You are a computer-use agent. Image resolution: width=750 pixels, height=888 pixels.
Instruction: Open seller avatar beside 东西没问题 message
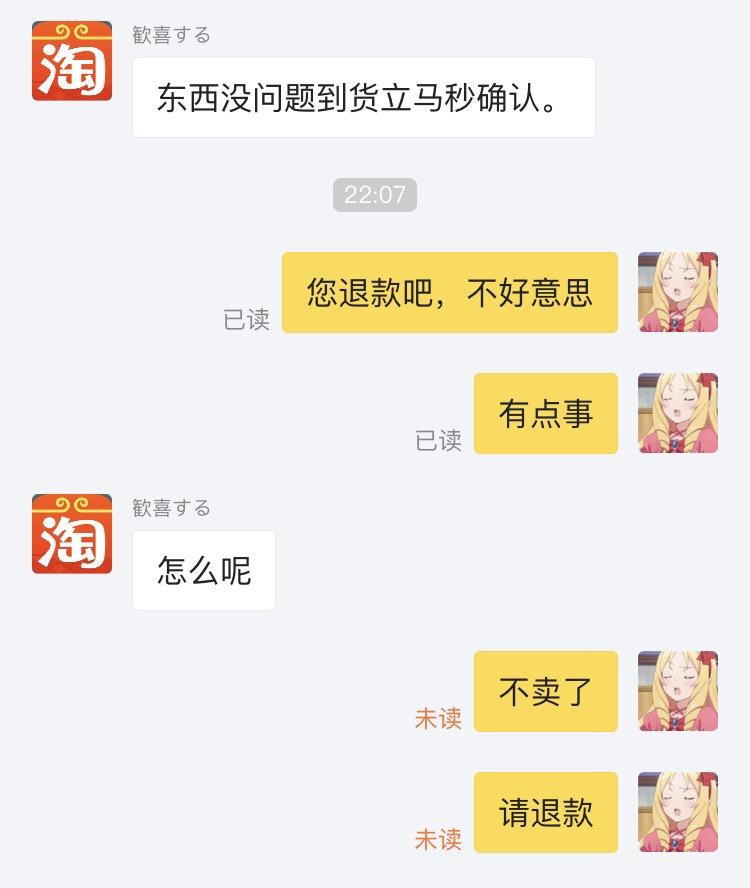(x=72, y=60)
